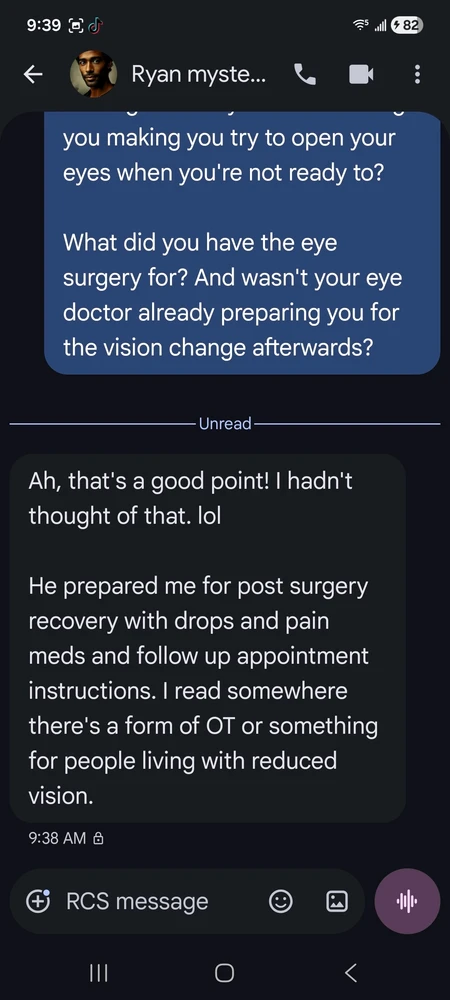Open the gallery image picker
Image resolution: width=450 pixels, height=1000 pixels.
[x=337, y=901]
